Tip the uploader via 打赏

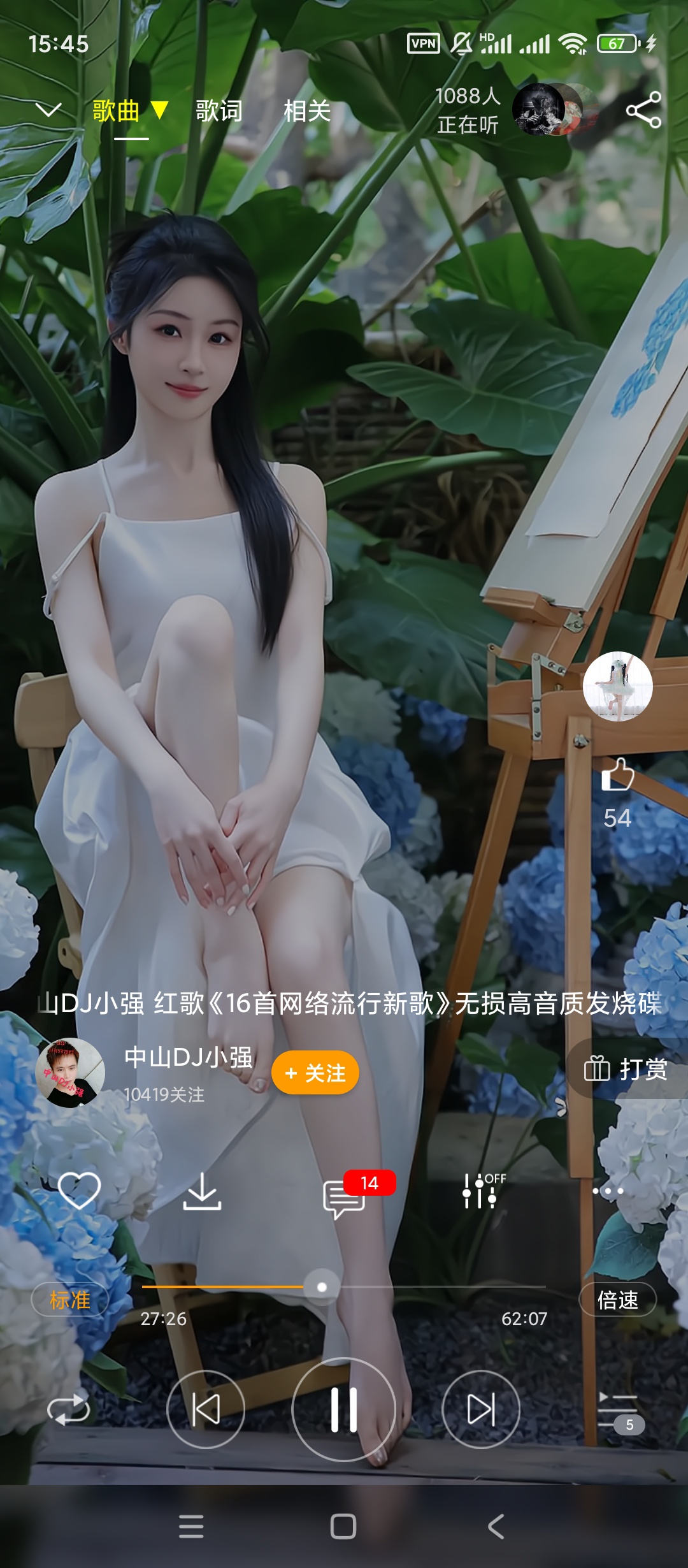(x=626, y=1069)
